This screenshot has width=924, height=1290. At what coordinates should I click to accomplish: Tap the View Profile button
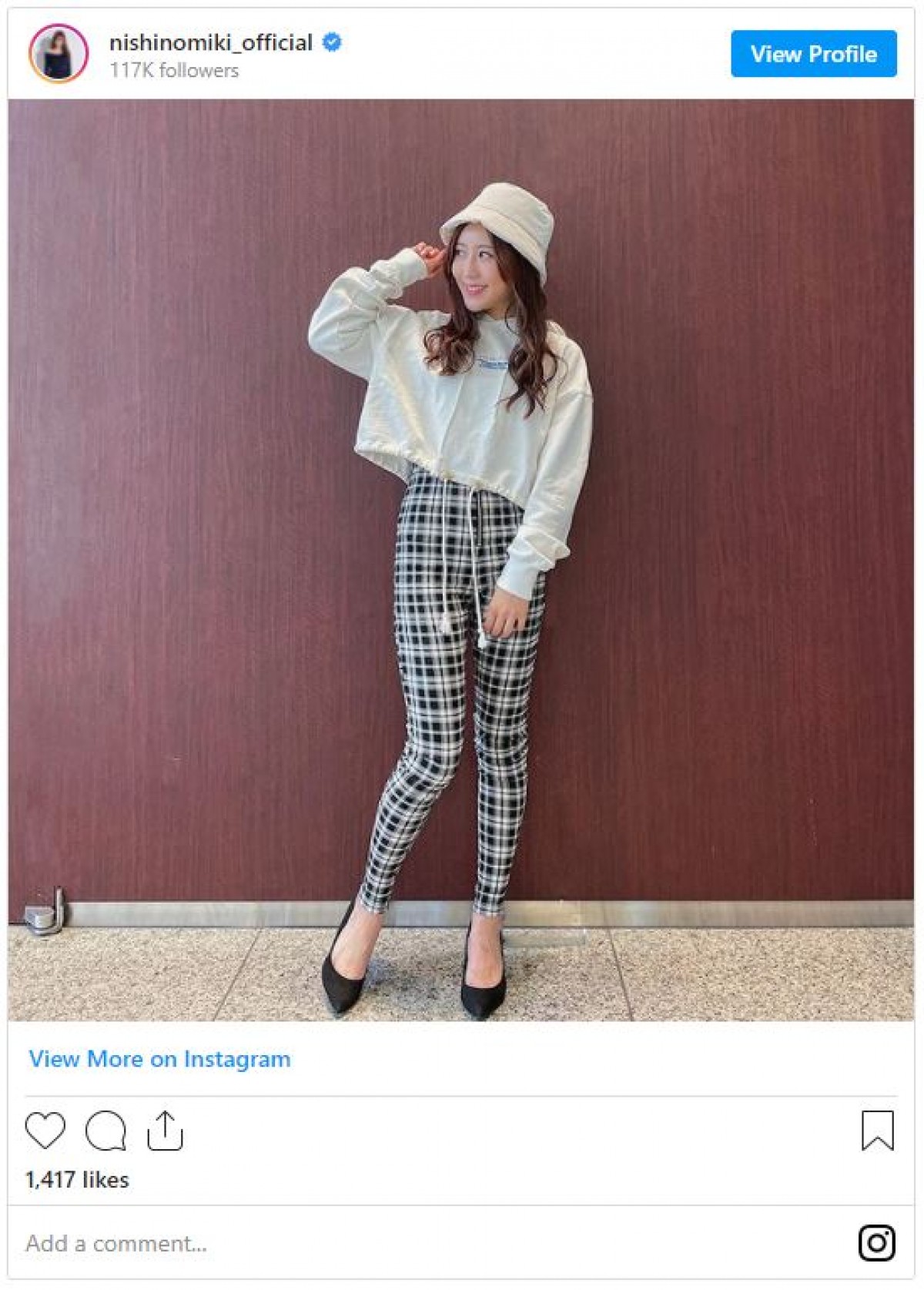tap(813, 54)
